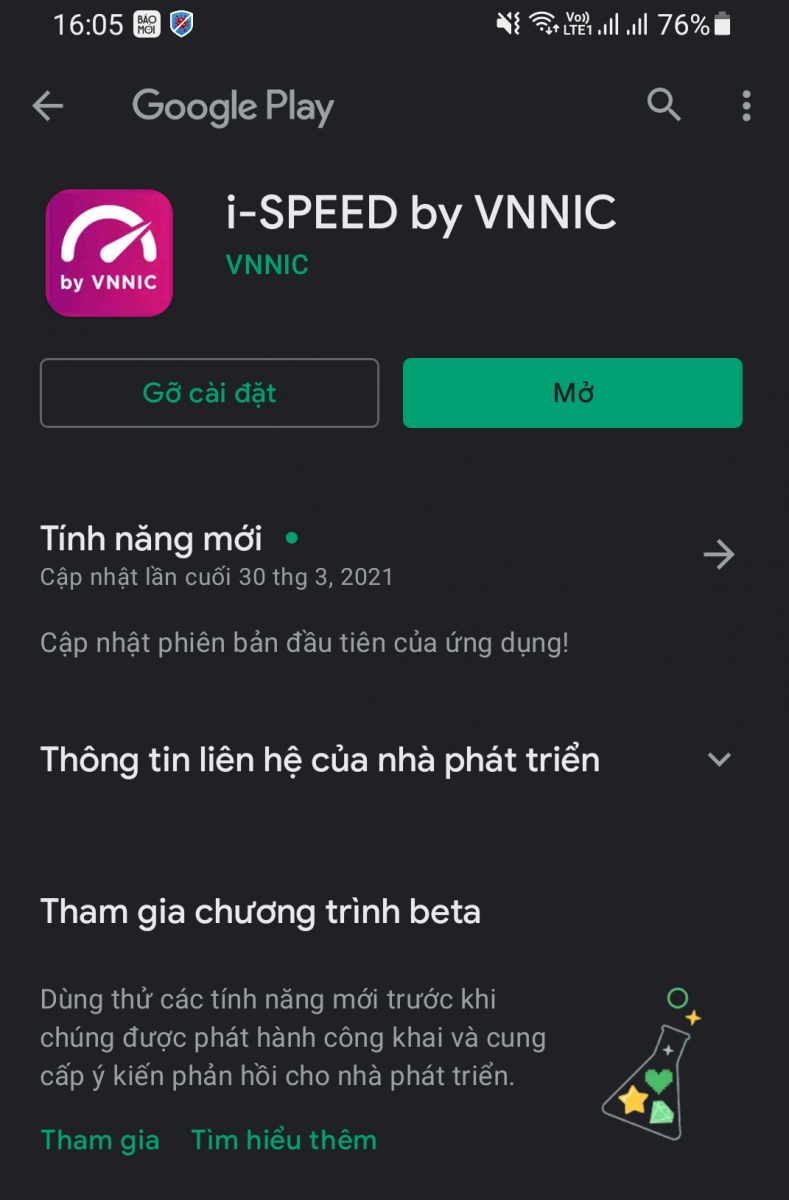789x1200 pixels.
Task: Open the Google Play search icon
Action: click(664, 105)
